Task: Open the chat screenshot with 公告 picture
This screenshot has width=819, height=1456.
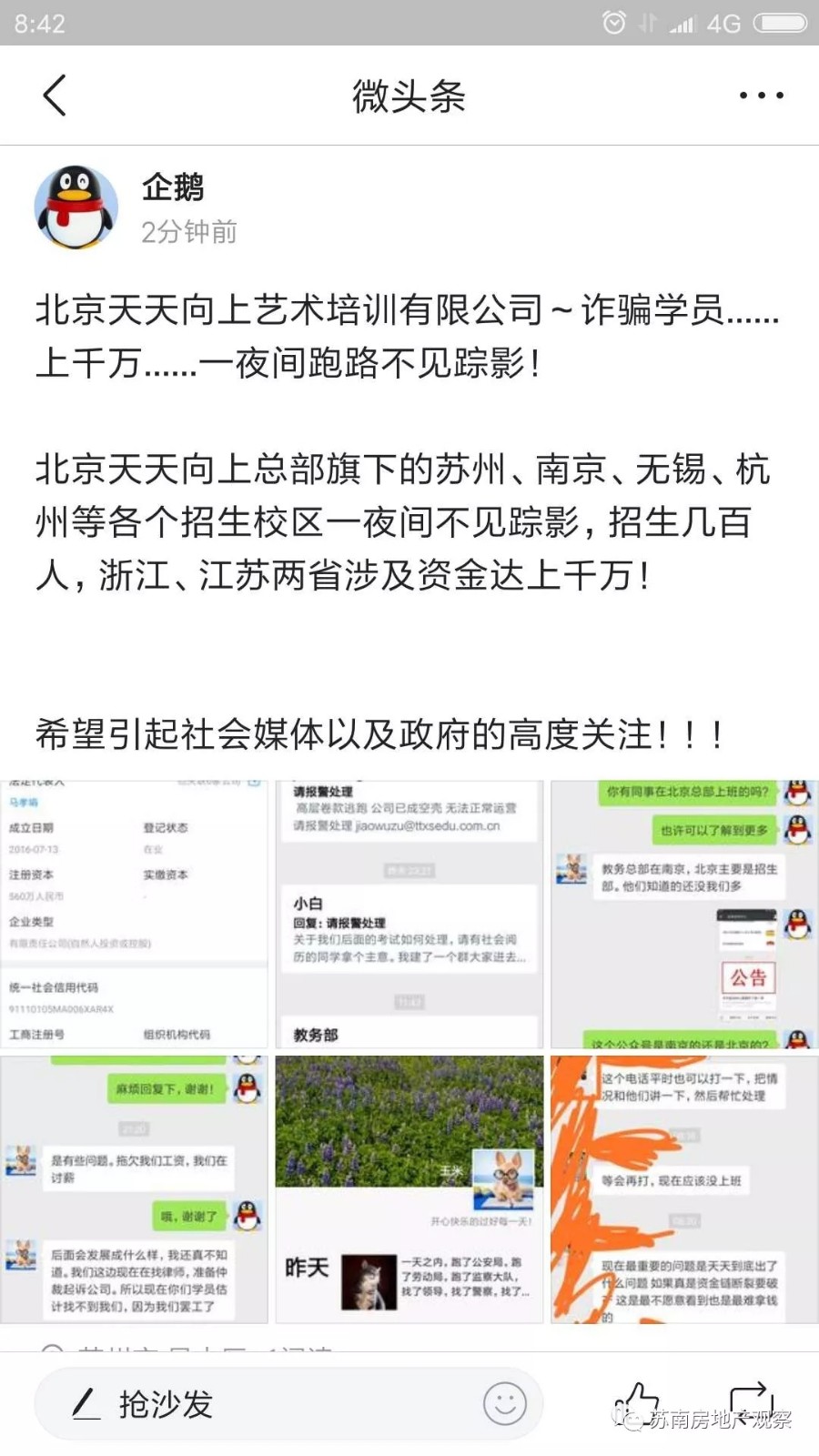Action: [684, 913]
